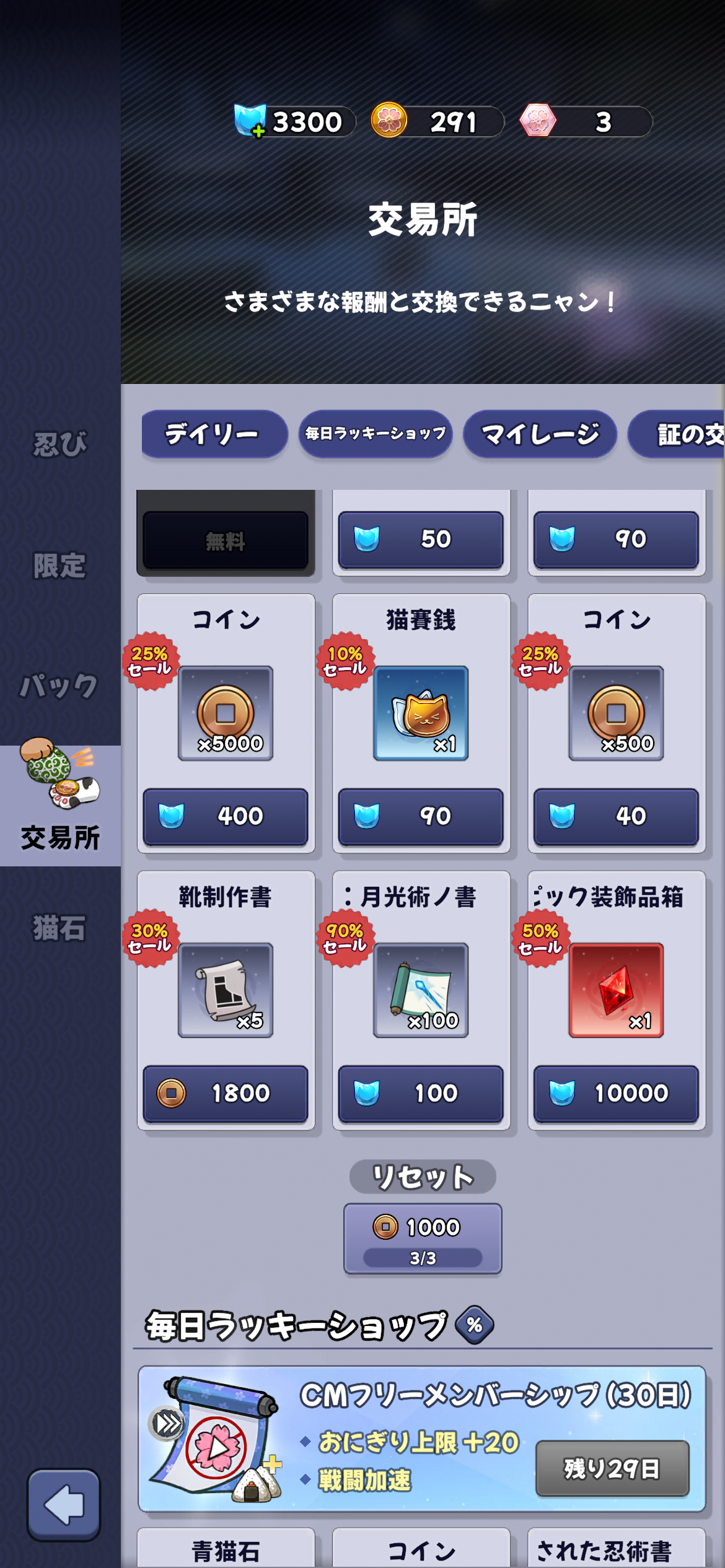This screenshot has width=725, height=1568.
Task: Open the 猫石 side tab
Action: [60, 928]
